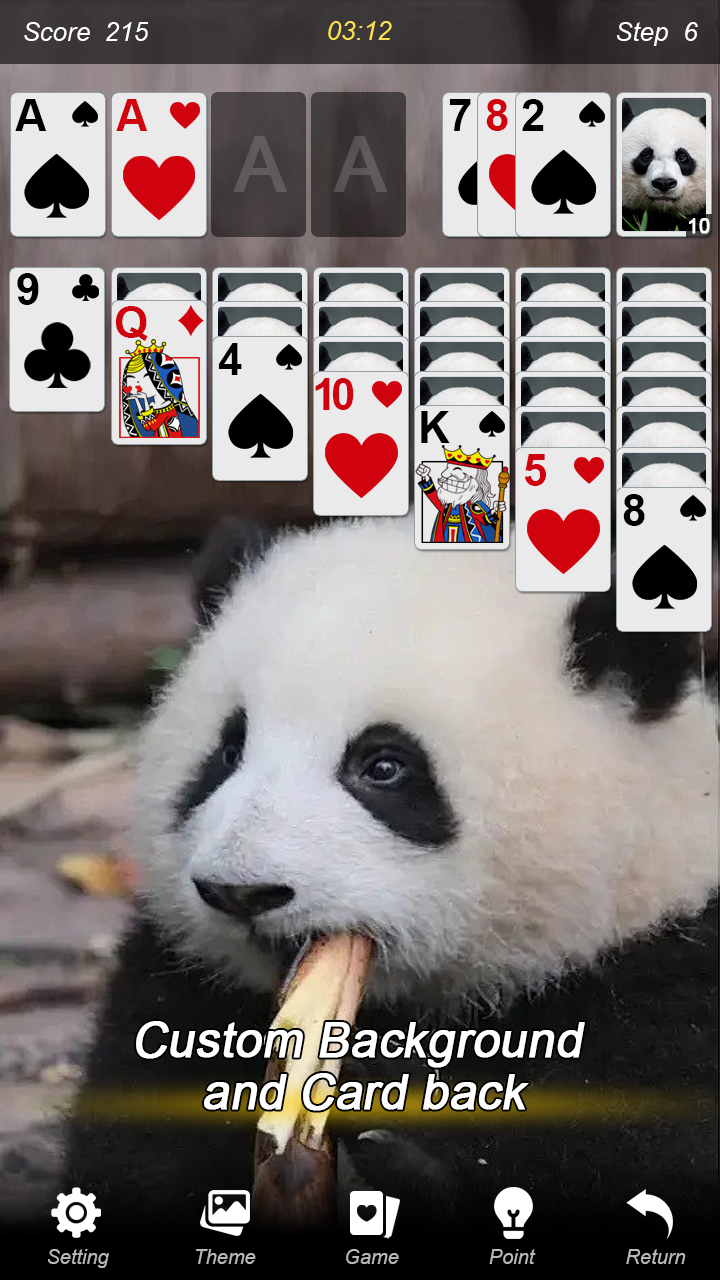Image resolution: width=720 pixels, height=1280 pixels.
Task: Select the 2 of spades waste card
Action: coord(563,165)
